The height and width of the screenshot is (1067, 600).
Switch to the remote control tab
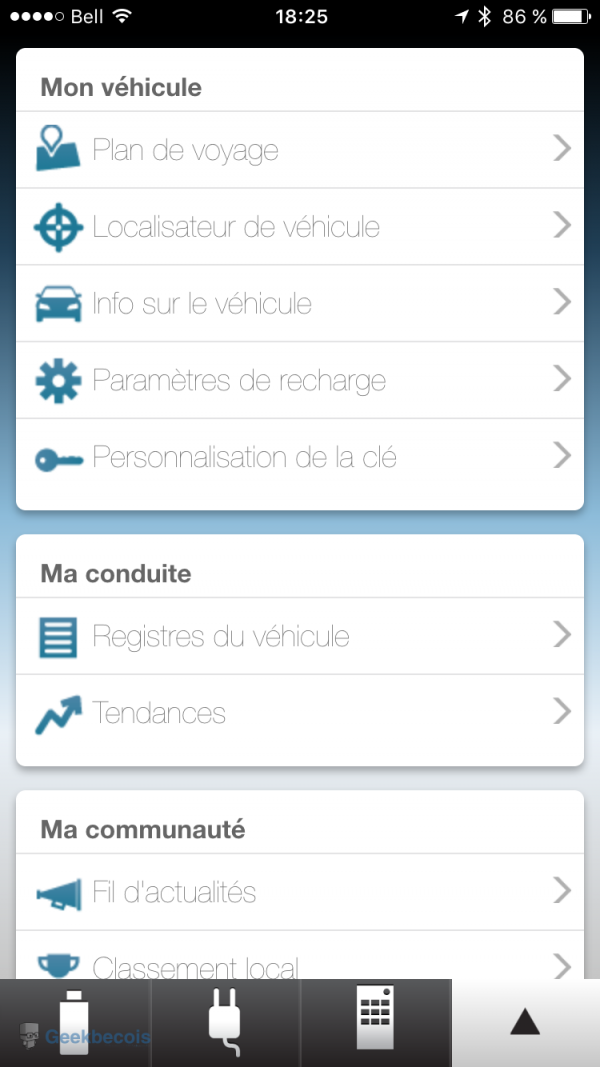point(375,1023)
